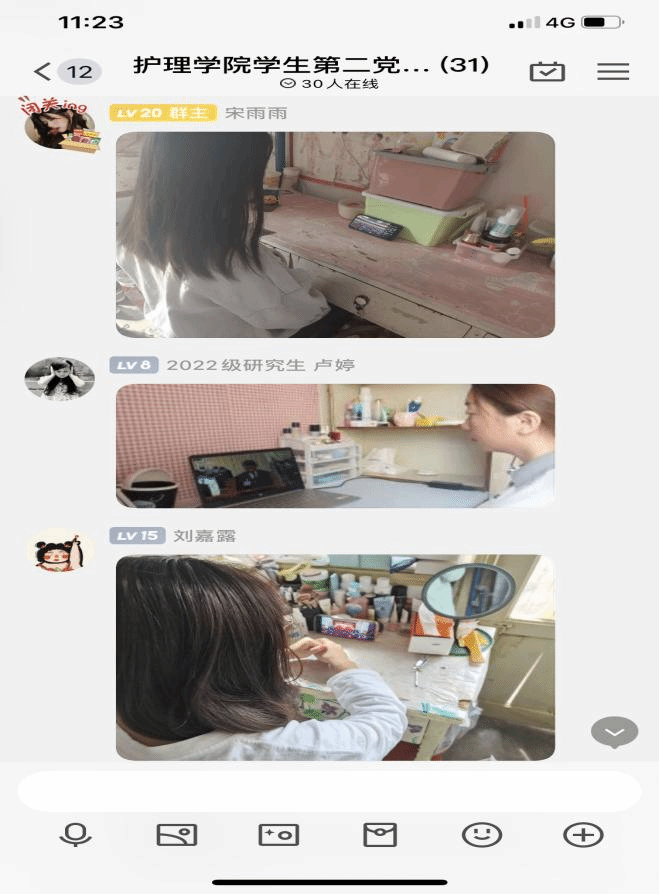
Task: Focus the message input field
Action: tap(329, 790)
